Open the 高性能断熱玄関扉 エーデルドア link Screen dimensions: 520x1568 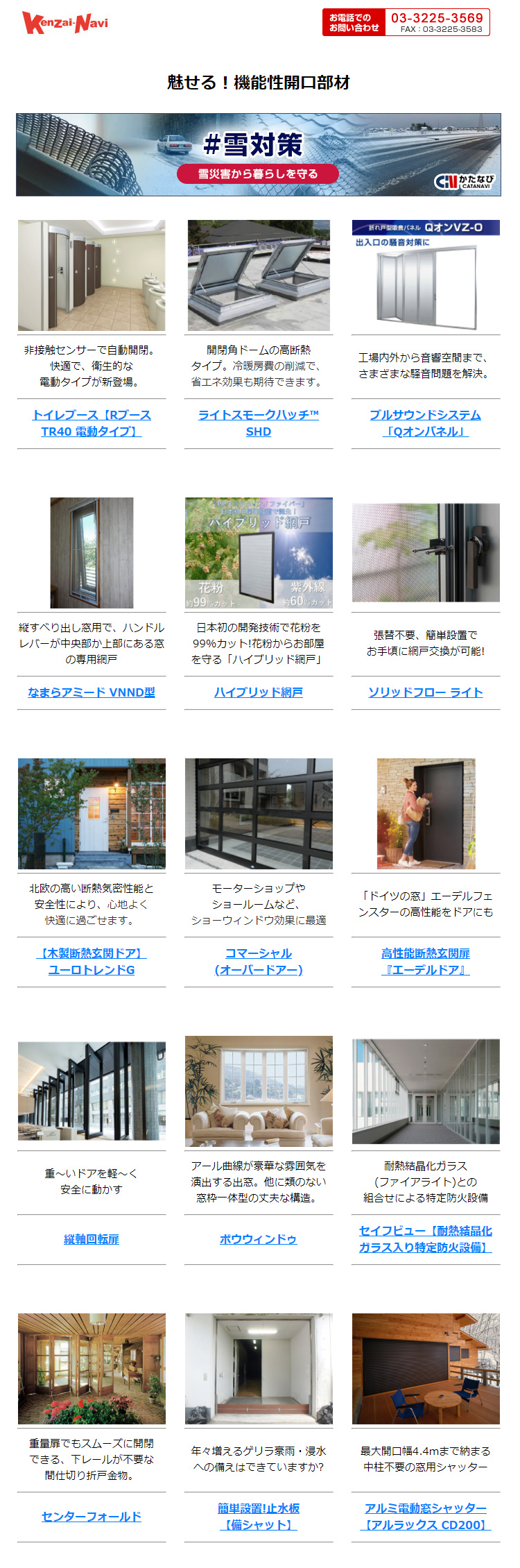coord(425,962)
